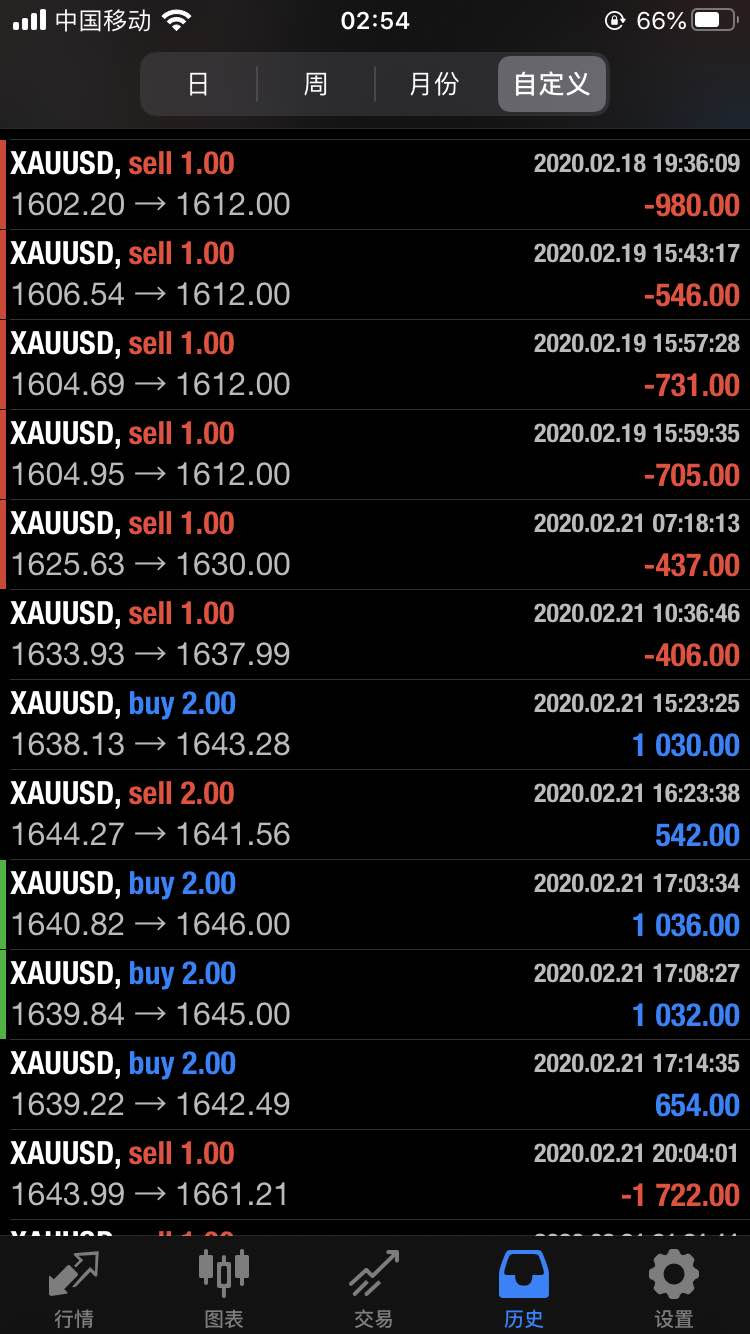This screenshot has width=750, height=1334.
Task: Open the sell trade with -1 722.00 loss
Action: pyautogui.click(x=375, y=1175)
